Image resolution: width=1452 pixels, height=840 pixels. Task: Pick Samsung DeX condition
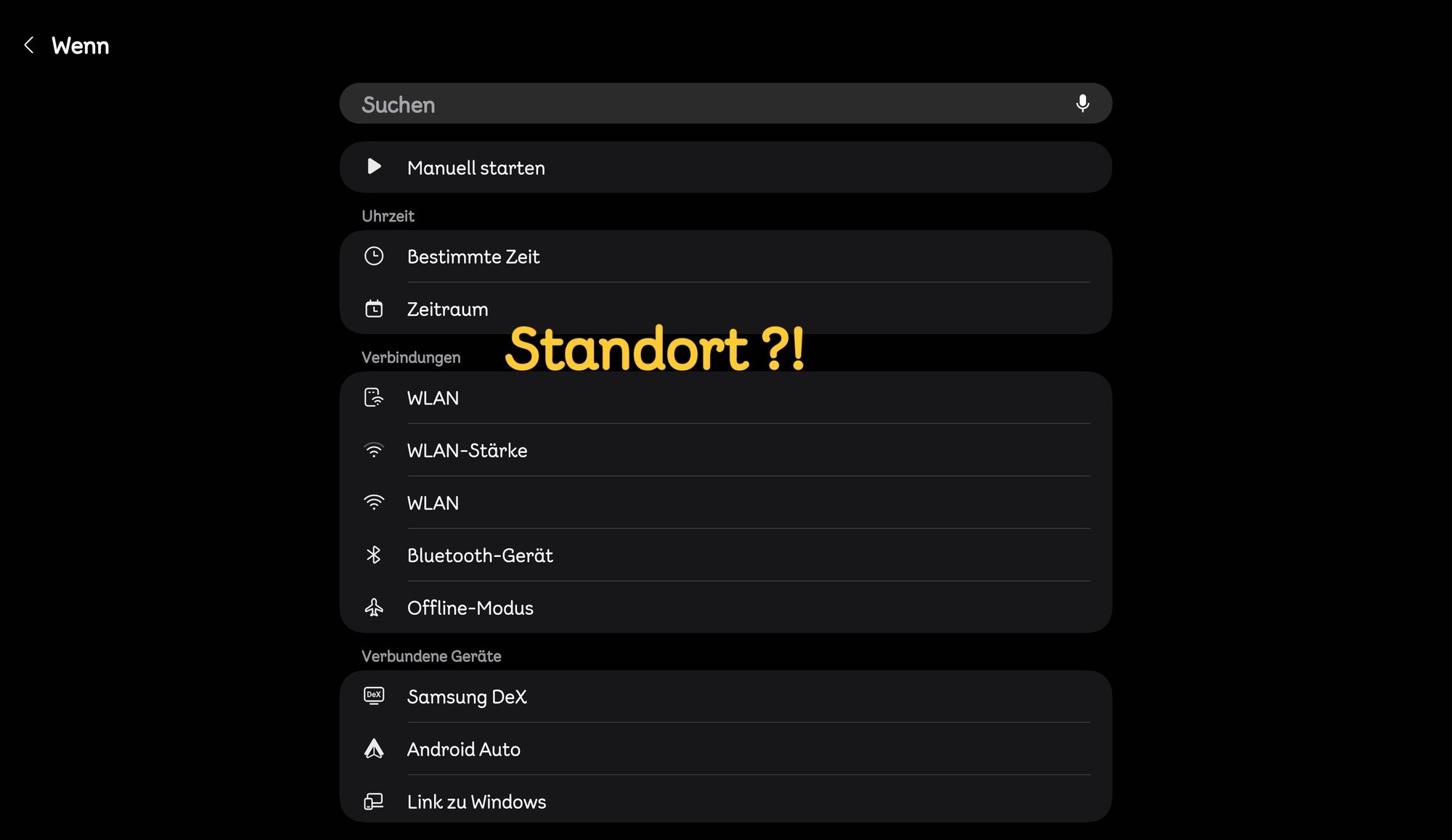[x=725, y=697]
